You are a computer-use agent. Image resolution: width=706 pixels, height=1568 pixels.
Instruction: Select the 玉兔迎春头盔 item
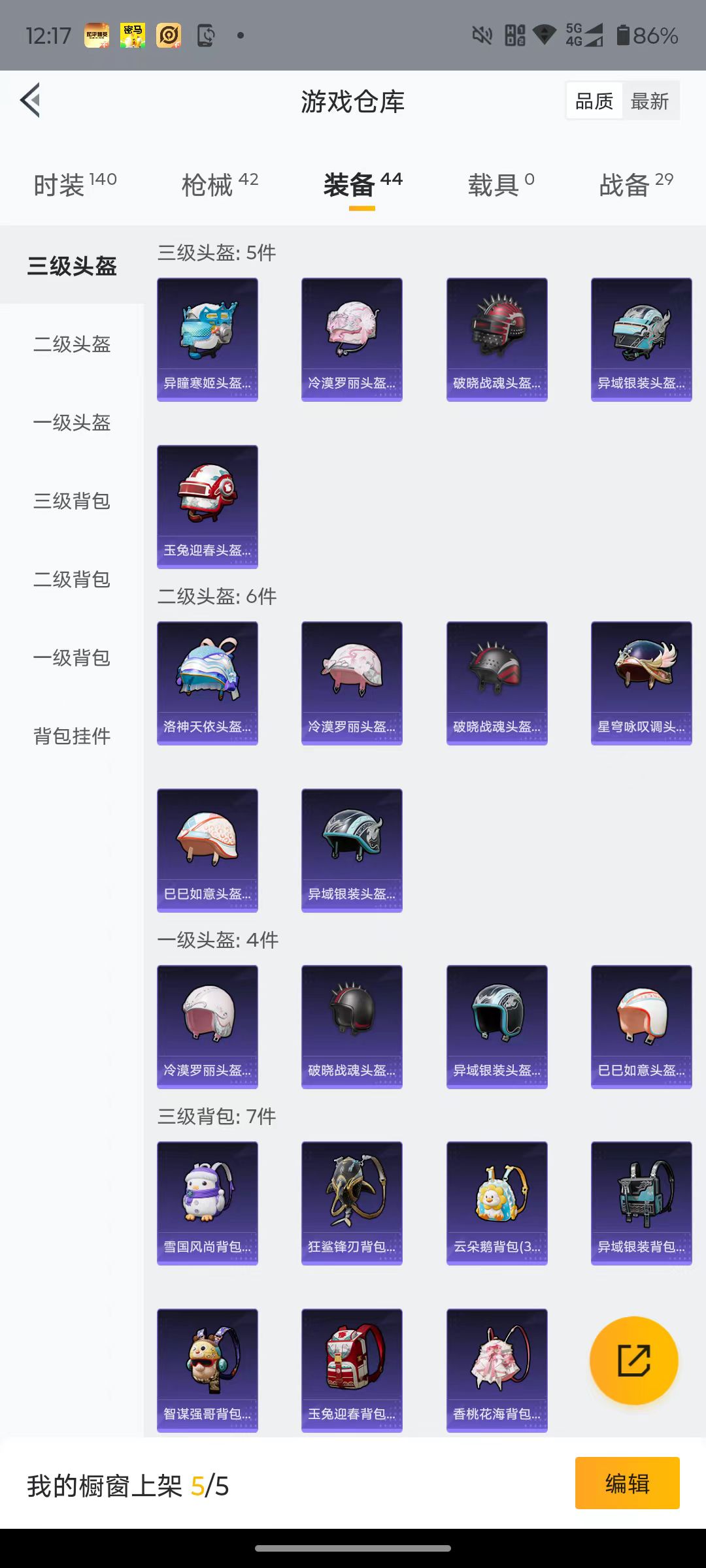(x=207, y=505)
